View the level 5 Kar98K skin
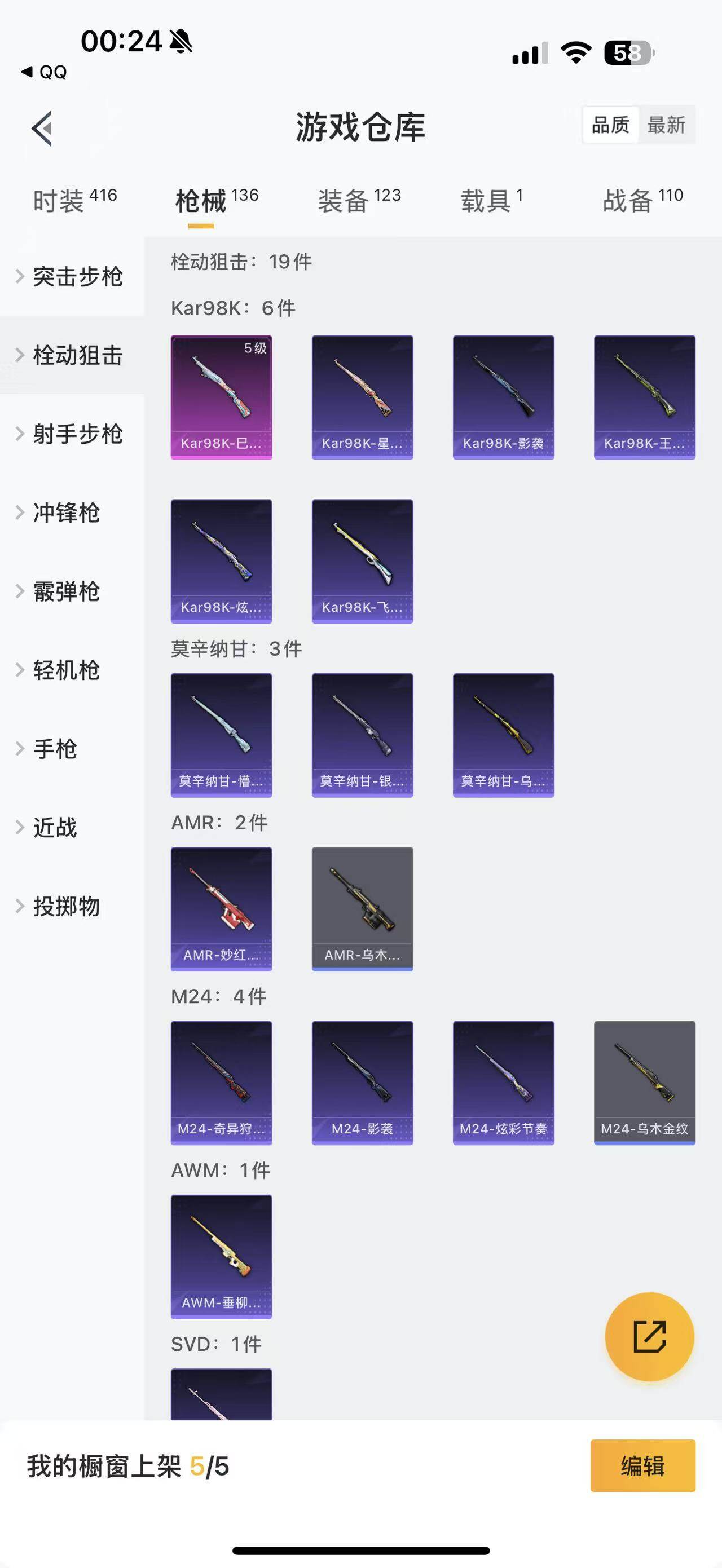 pos(222,396)
